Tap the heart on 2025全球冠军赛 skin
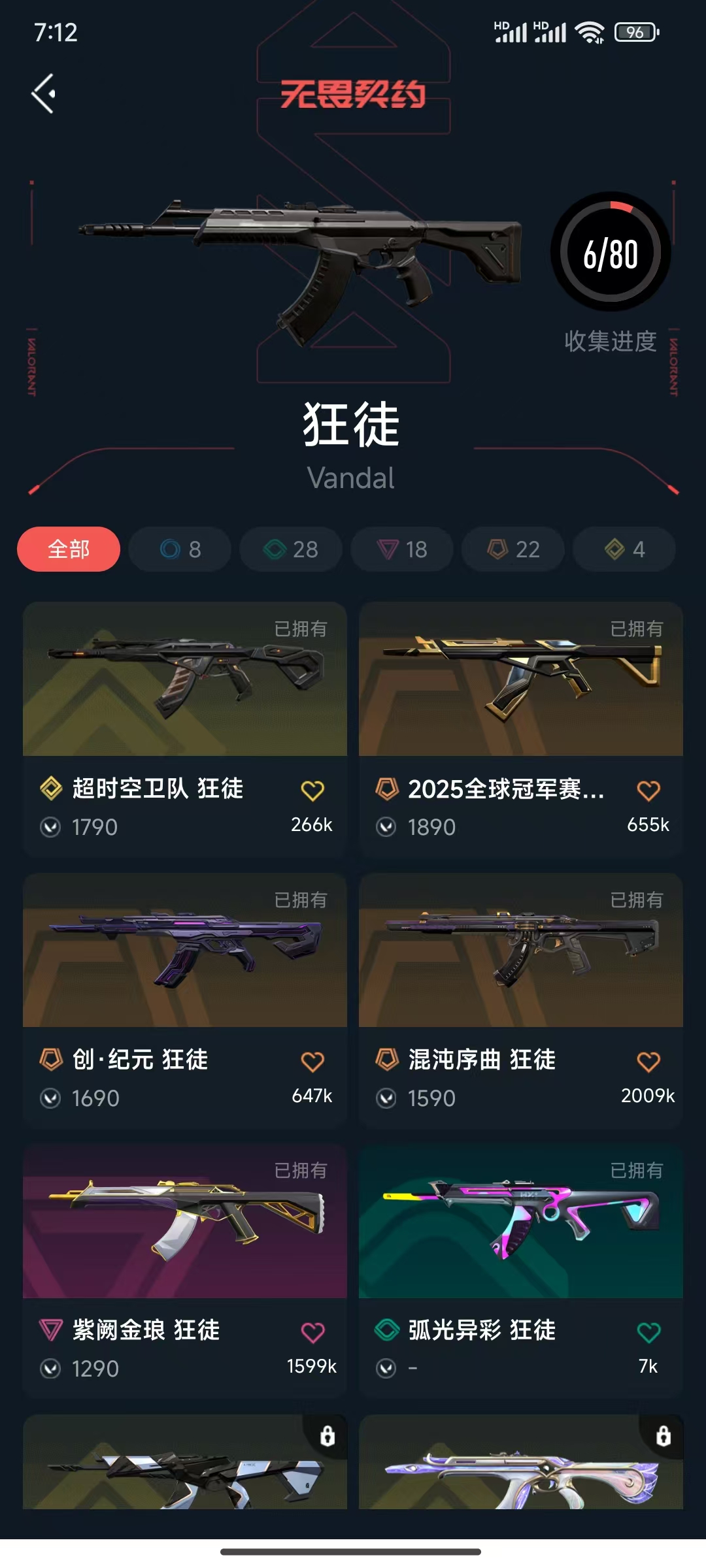Screen dimensions: 706x1568 pos(648,791)
